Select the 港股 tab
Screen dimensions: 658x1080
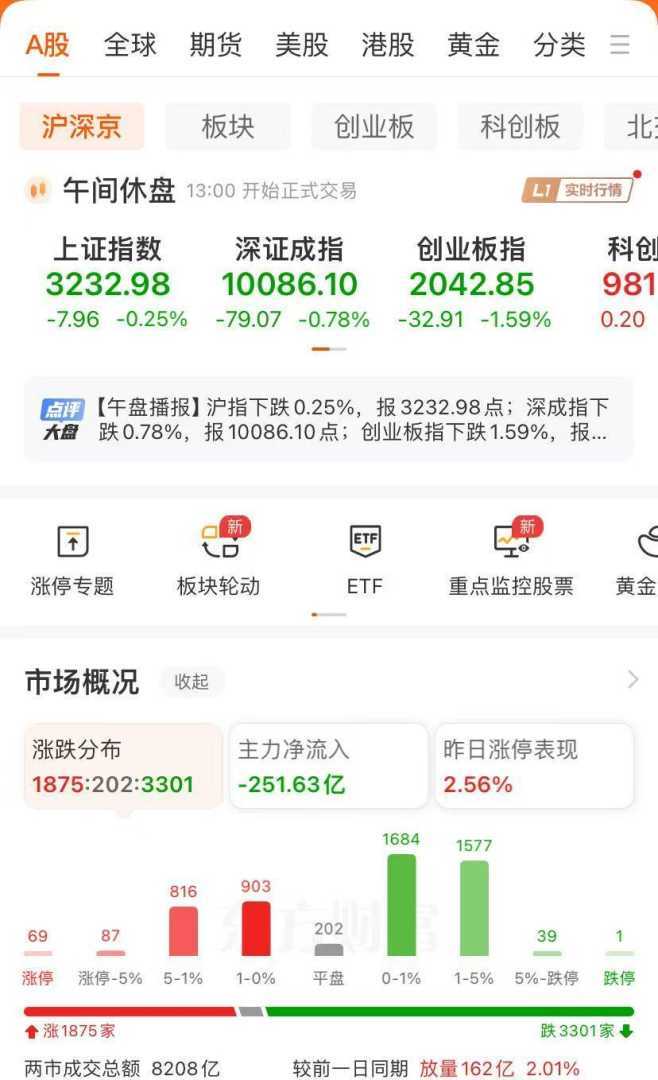(387, 45)
